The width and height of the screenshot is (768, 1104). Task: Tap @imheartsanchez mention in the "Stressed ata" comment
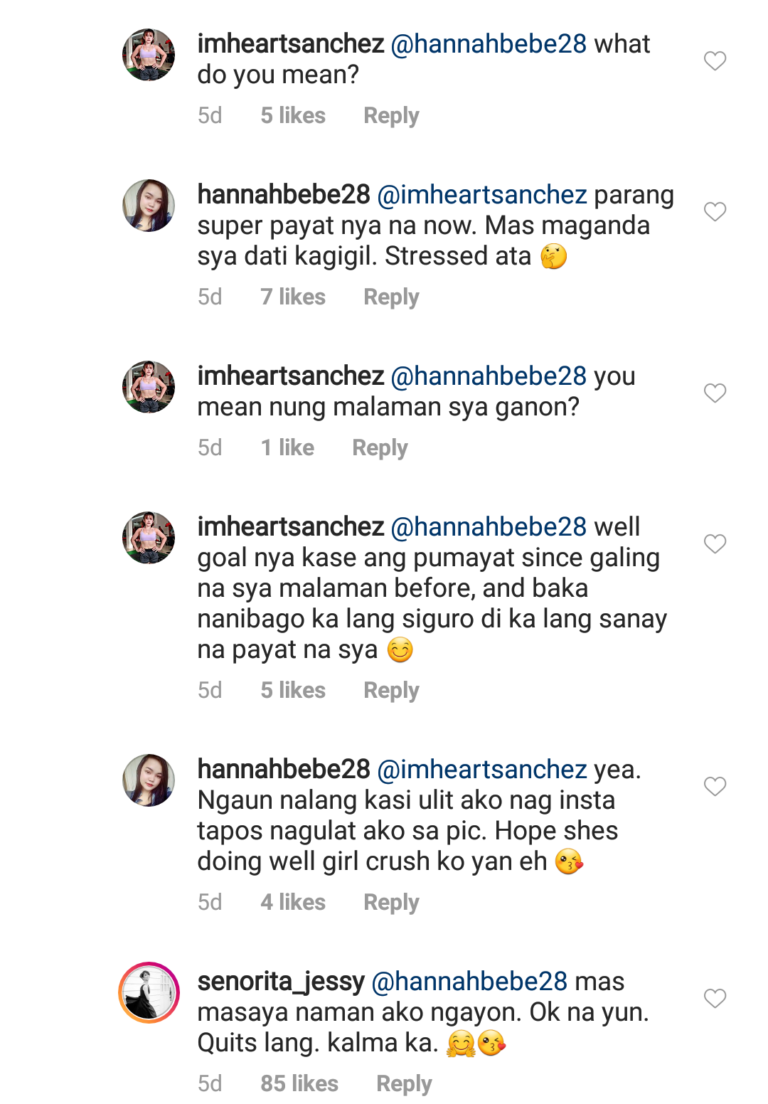[482, 194]
